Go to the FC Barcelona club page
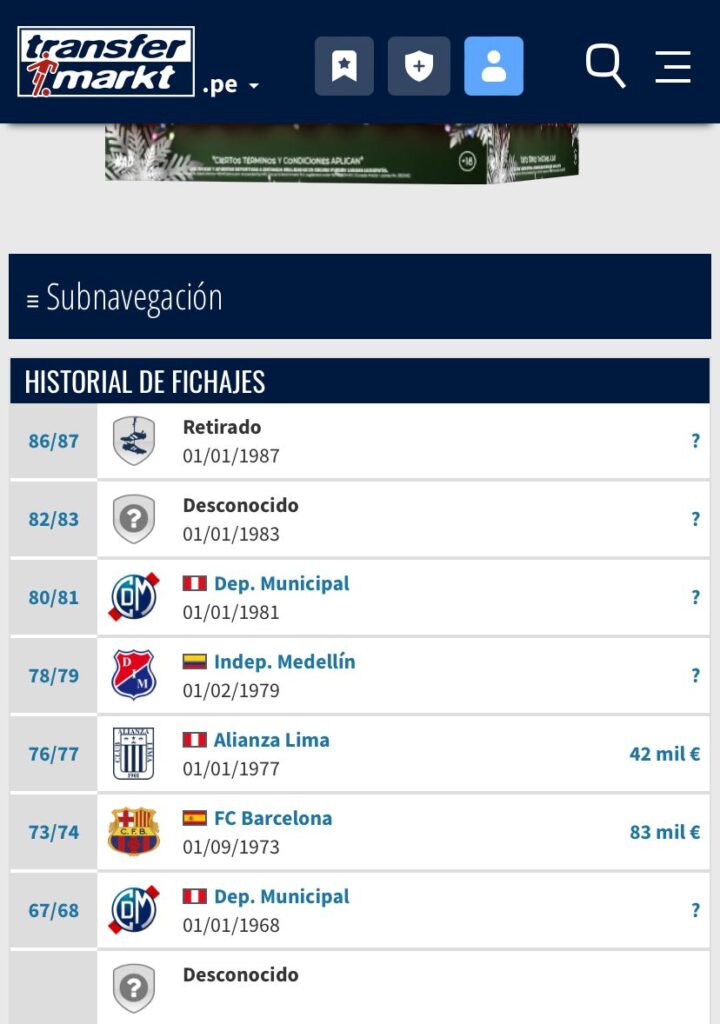The image size is (720, 1024). pyautogui.click(x=272, y=818)
